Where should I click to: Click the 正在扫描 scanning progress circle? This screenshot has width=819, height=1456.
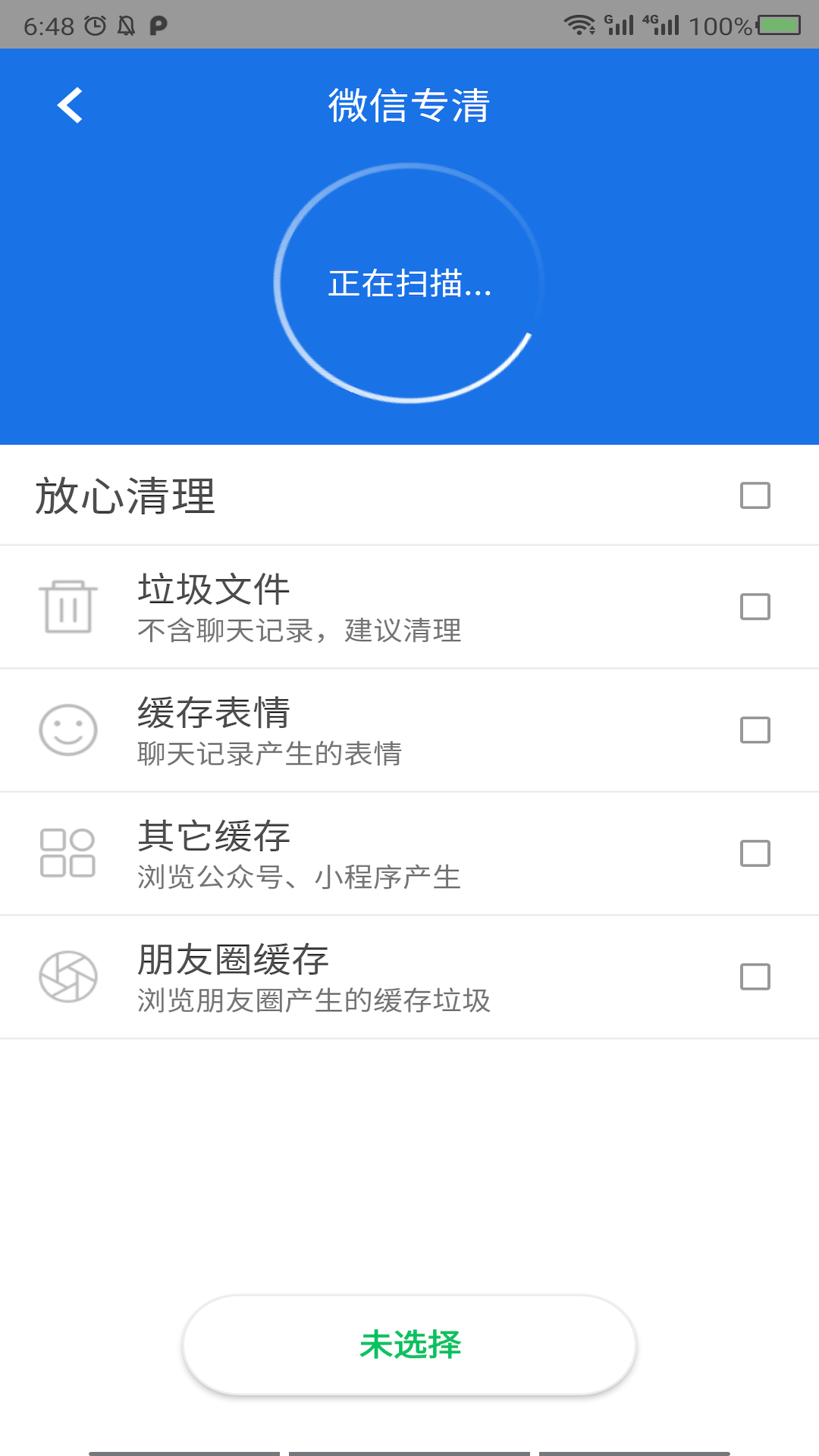409,284
